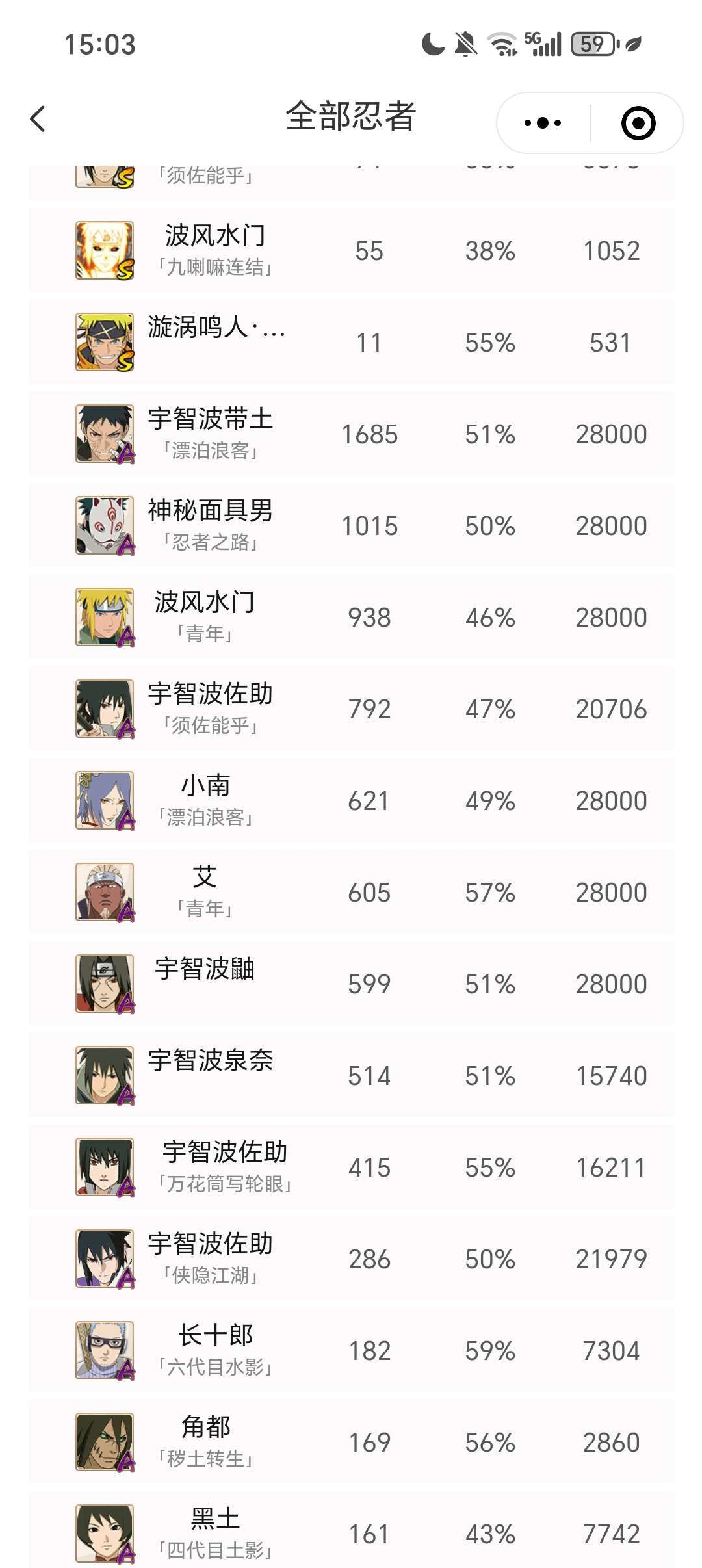Screen dimensions: 702x1568
Task: Open the 角都「秽土转生」row
Action: 351,1442
